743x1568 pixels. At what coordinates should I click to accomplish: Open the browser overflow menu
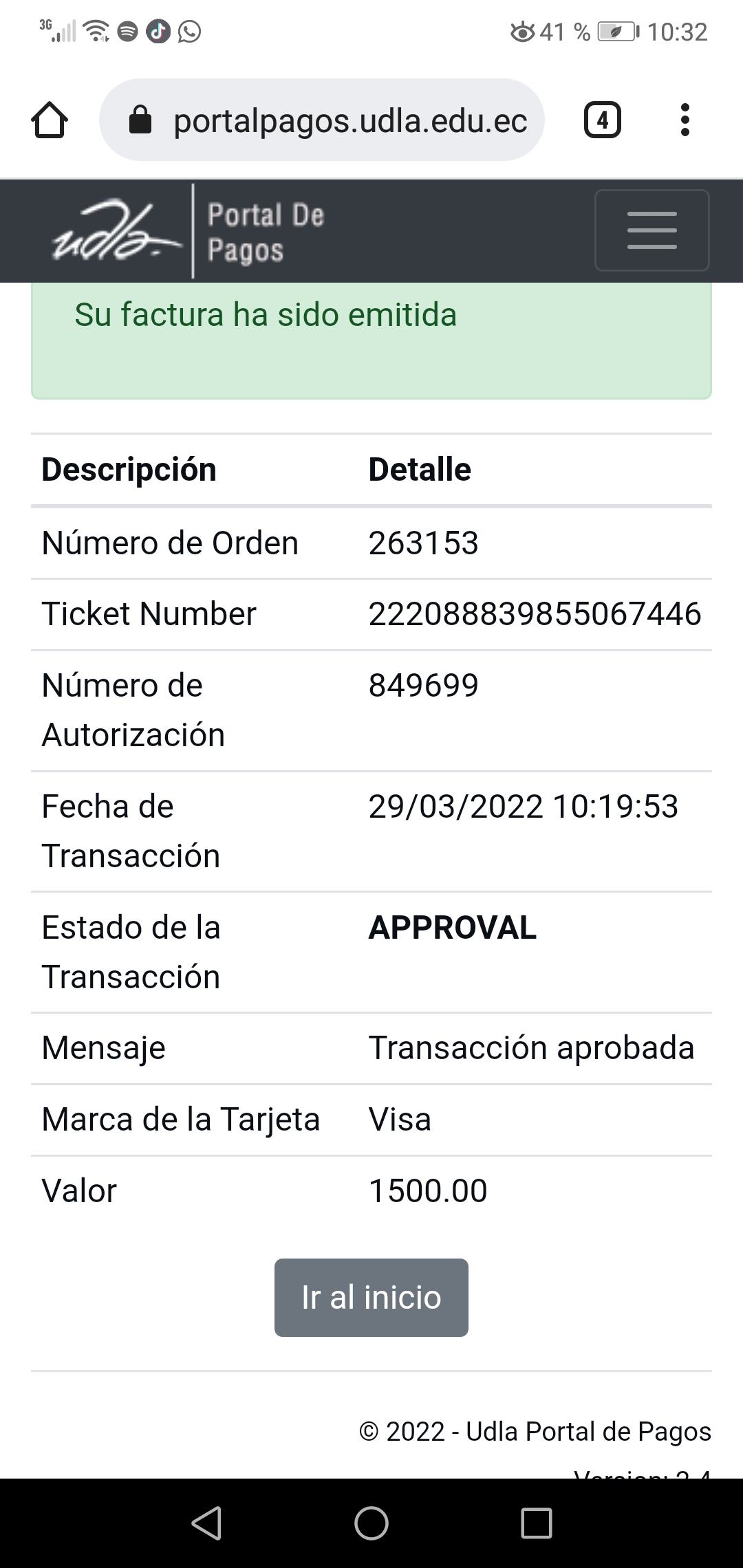(684, 120)
